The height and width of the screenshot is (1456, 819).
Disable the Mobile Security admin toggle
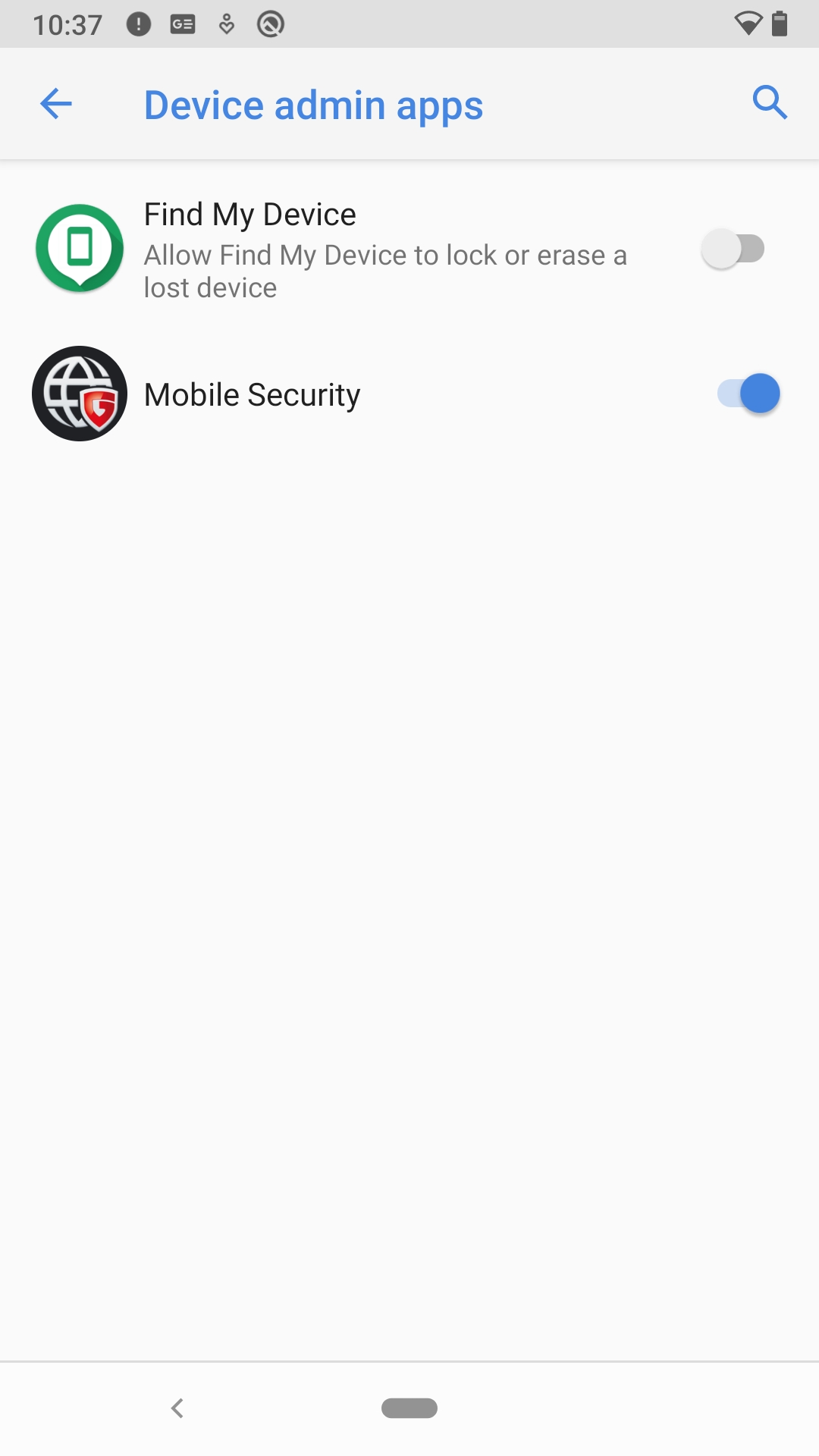748,394
